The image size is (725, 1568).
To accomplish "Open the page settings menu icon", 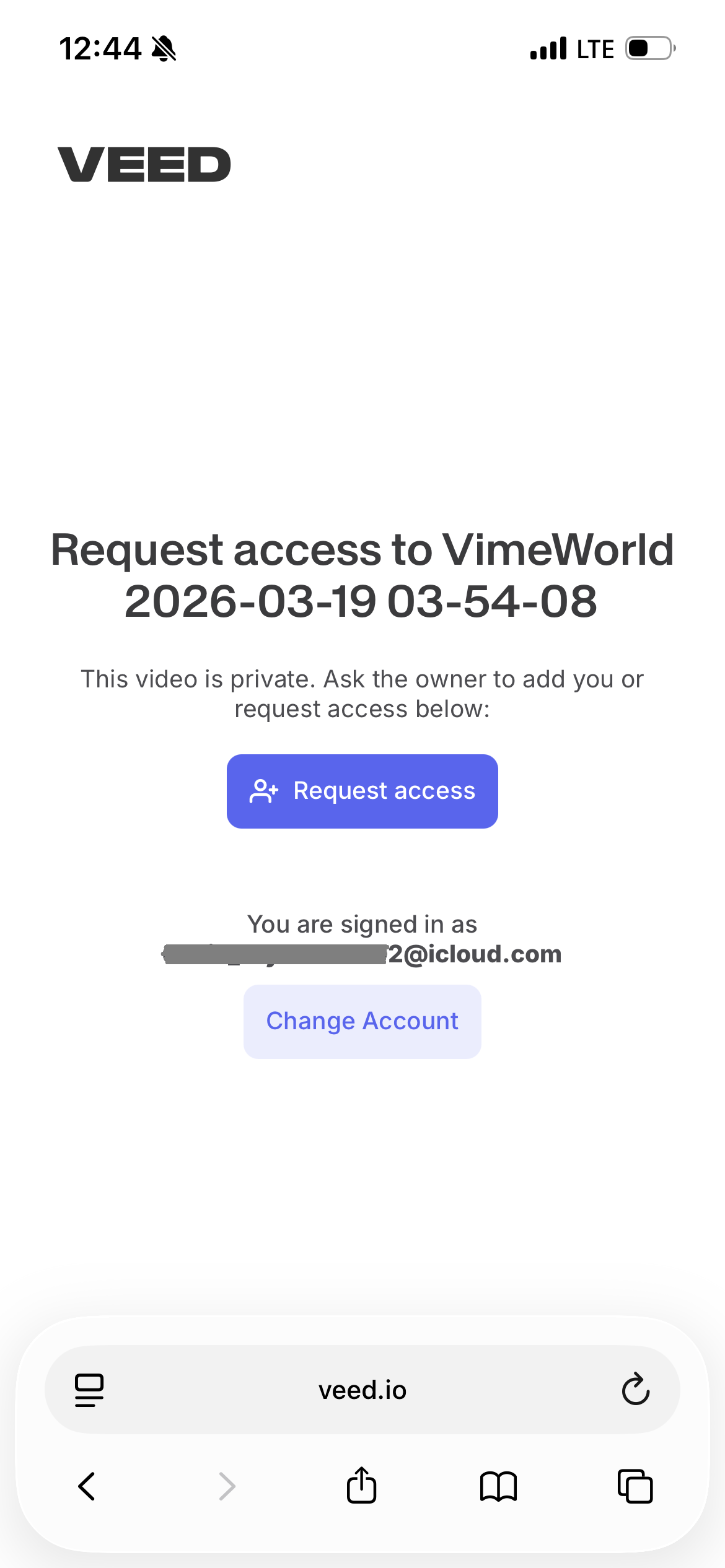I will pos(89,1390).
